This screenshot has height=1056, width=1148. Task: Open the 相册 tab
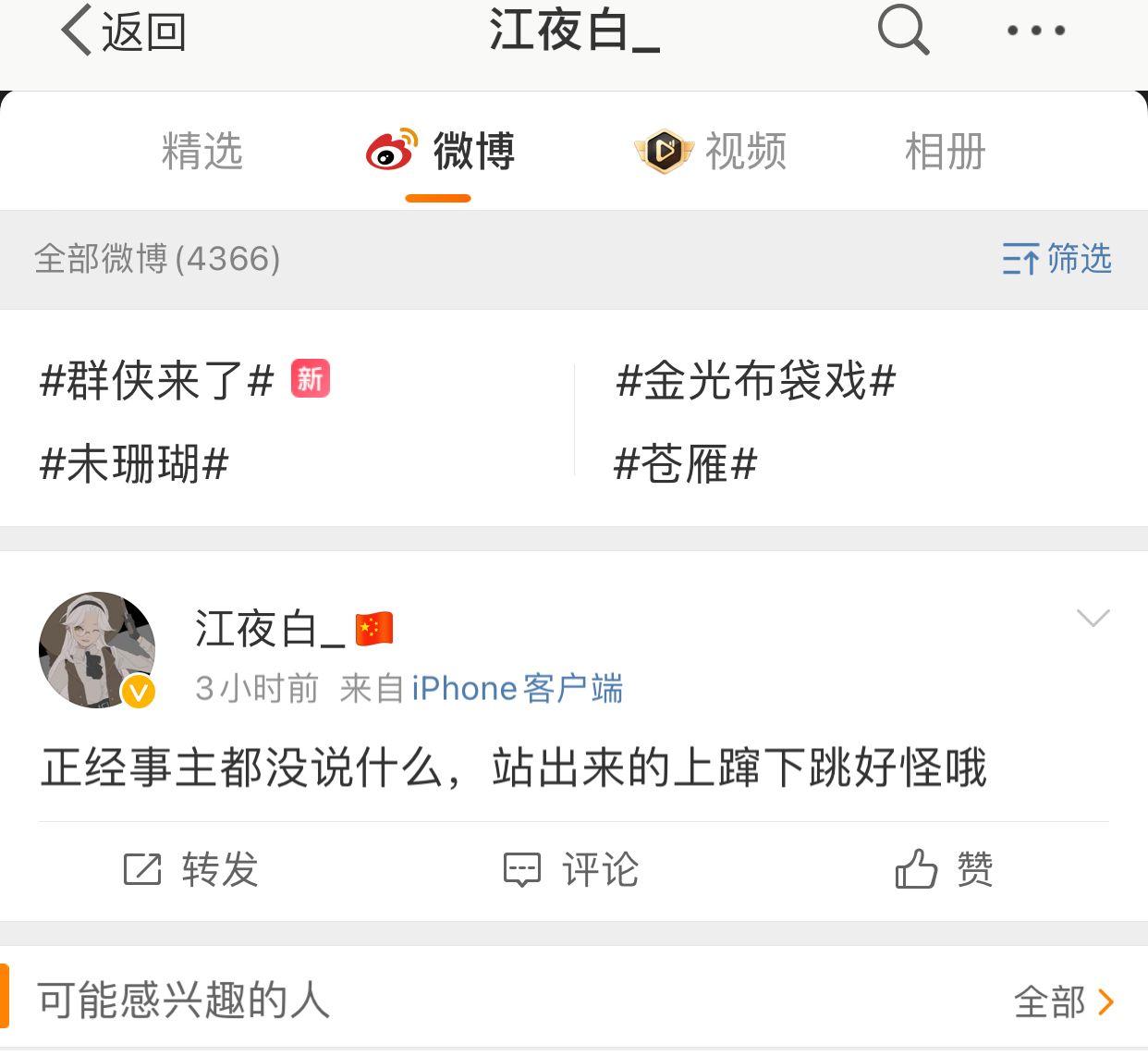(x=945, y=152)
